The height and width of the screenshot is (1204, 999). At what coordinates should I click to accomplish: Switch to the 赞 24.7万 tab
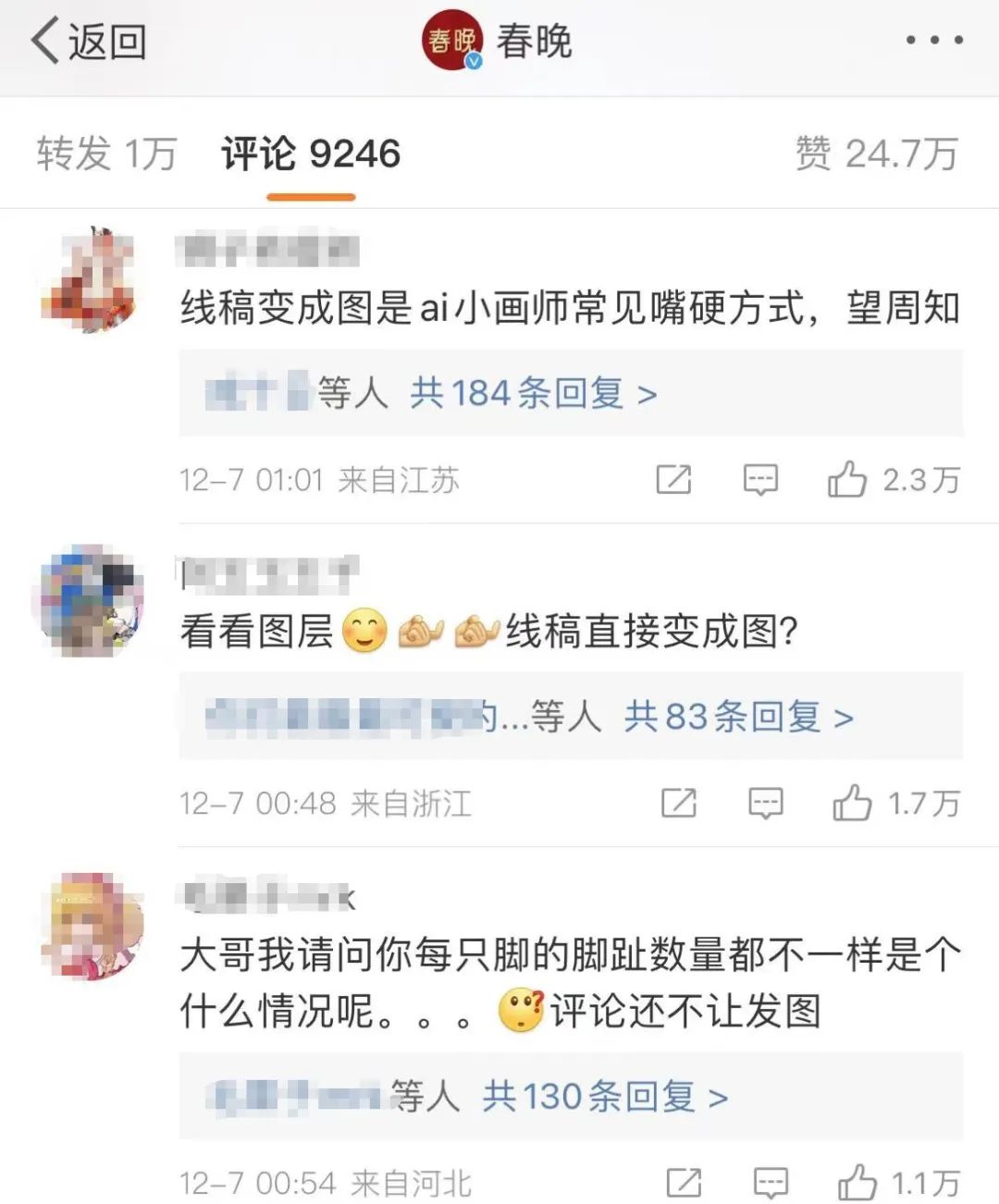click(876, 154)
